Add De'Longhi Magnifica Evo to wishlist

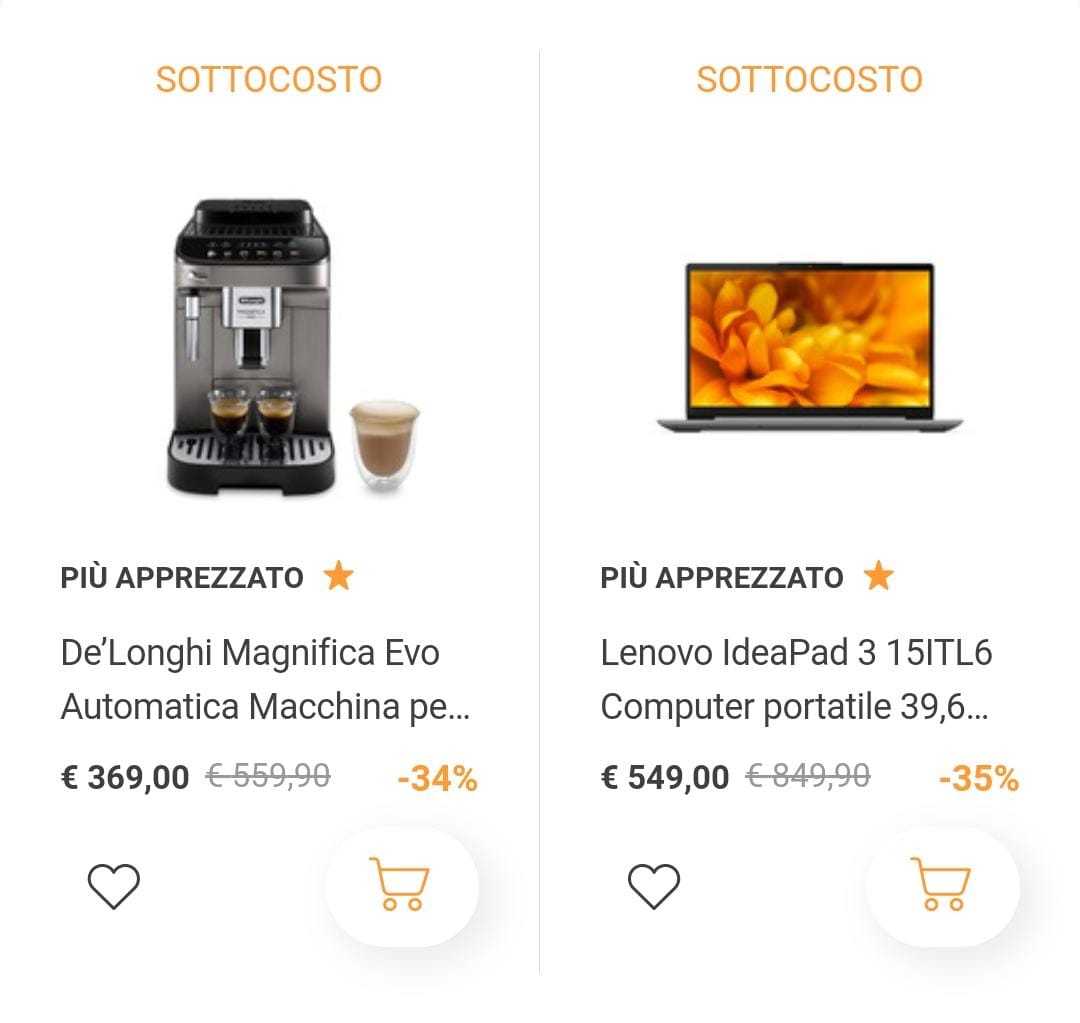[114, 886]
